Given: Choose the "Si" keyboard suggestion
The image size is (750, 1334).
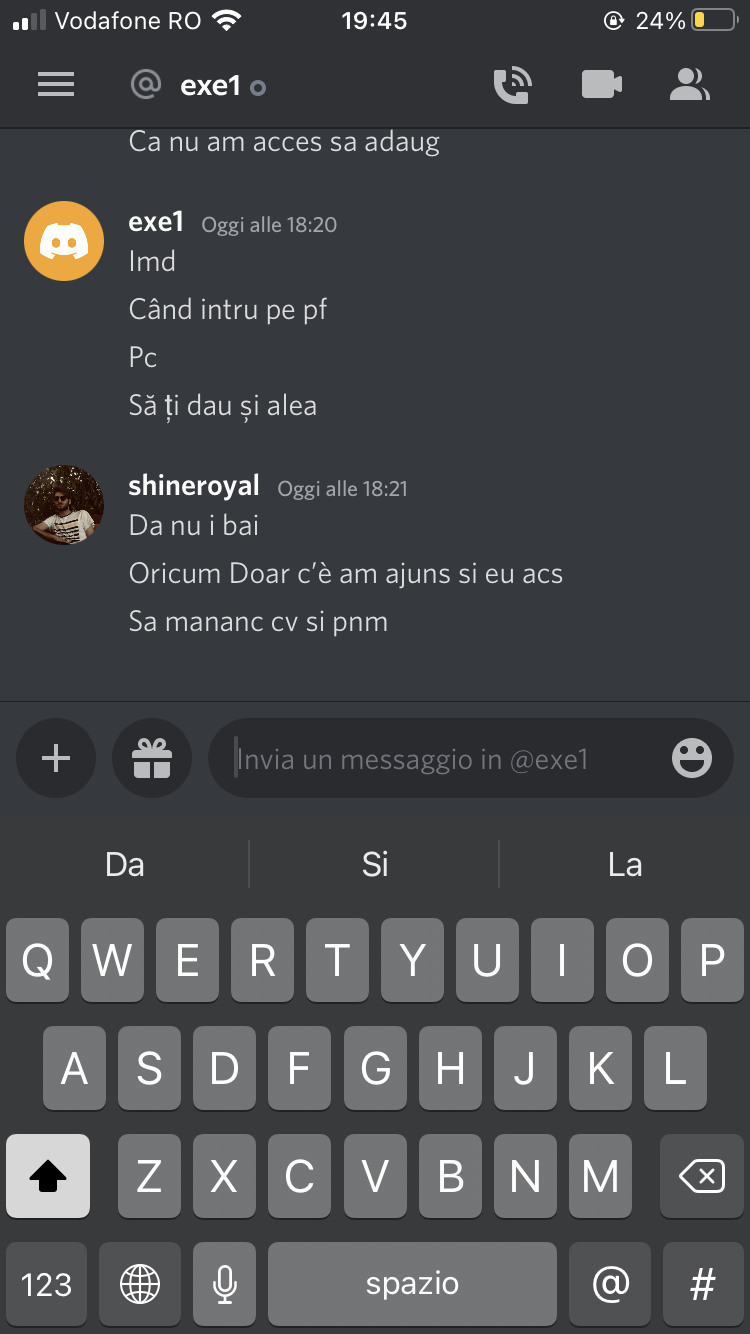Looking at the screenshot, I should pyautogui.click(x=375, y=864).
